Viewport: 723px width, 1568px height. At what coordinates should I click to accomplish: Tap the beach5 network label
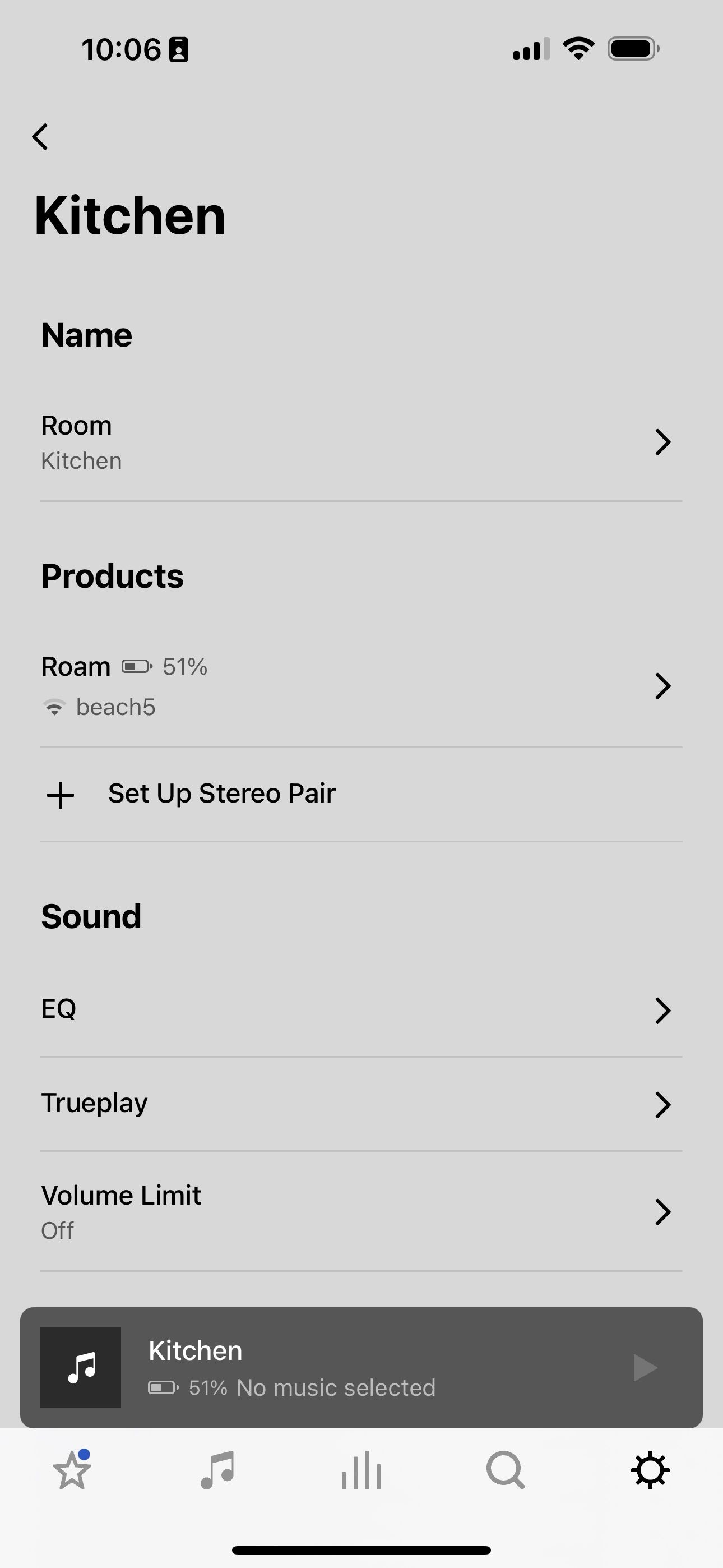[x=116, y=707]
